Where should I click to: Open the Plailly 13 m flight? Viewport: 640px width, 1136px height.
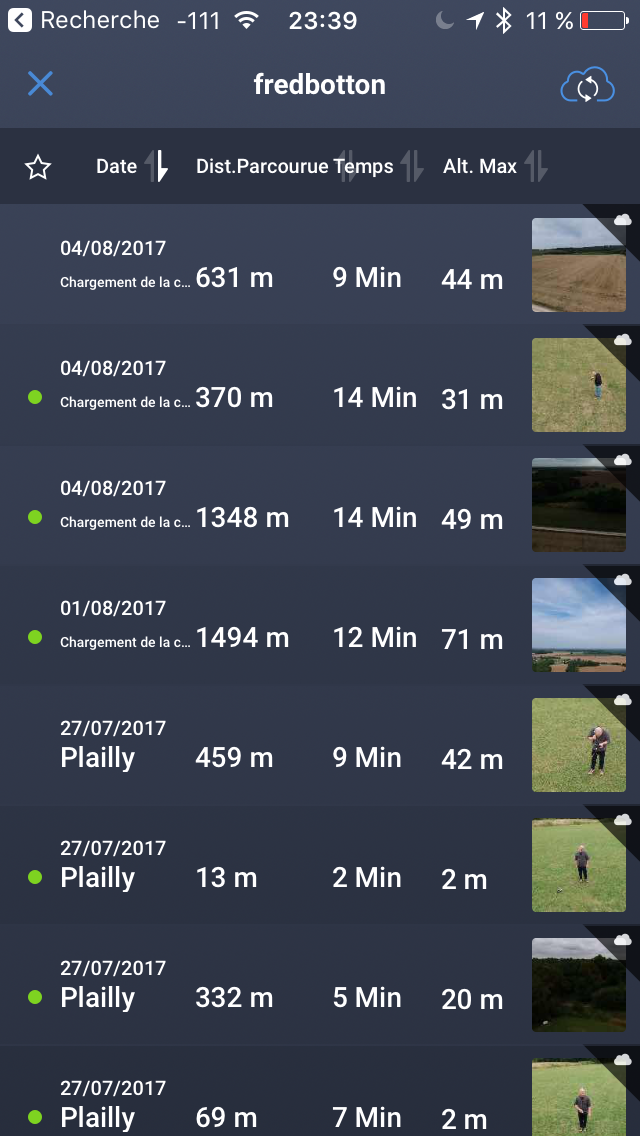point(320,865)
